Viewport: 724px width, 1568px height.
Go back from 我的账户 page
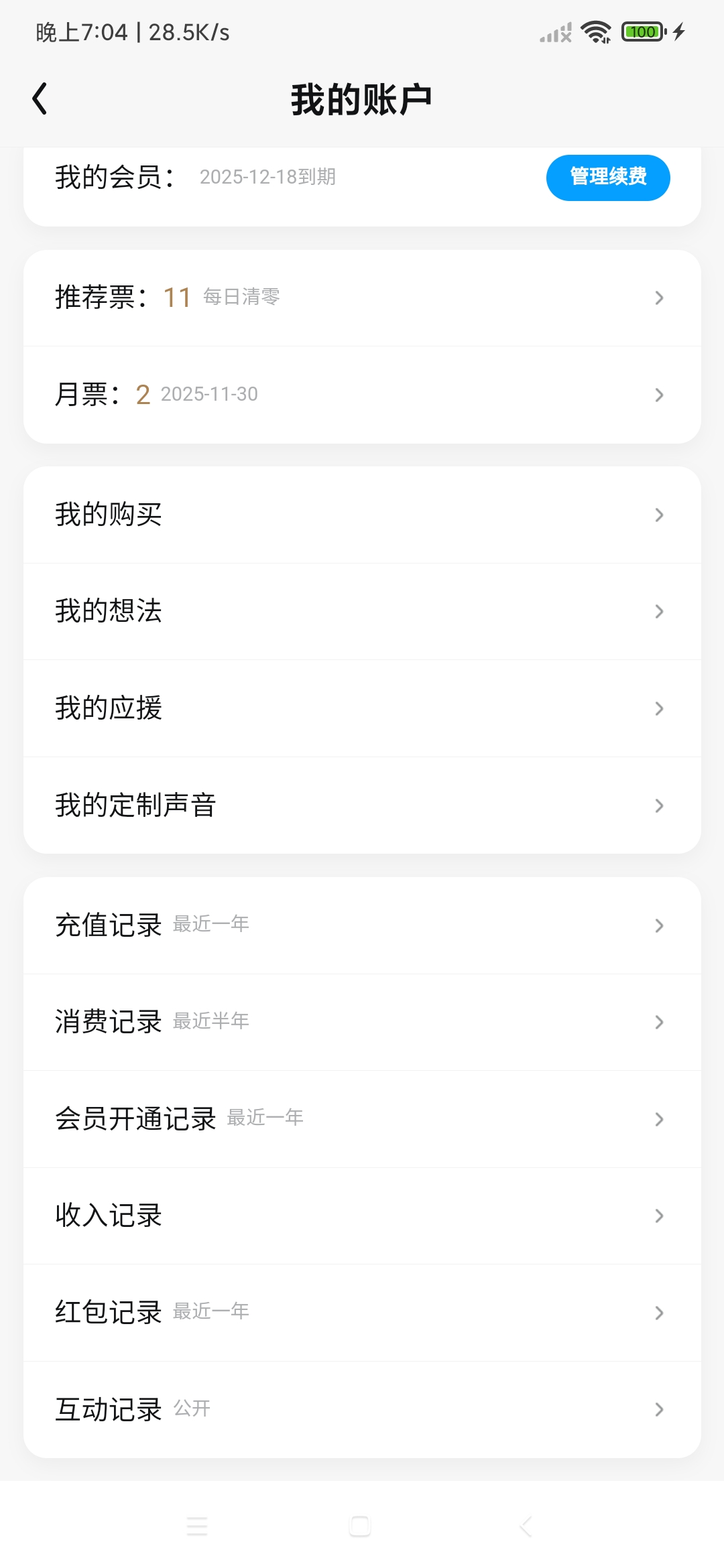(x=40, y=99)
